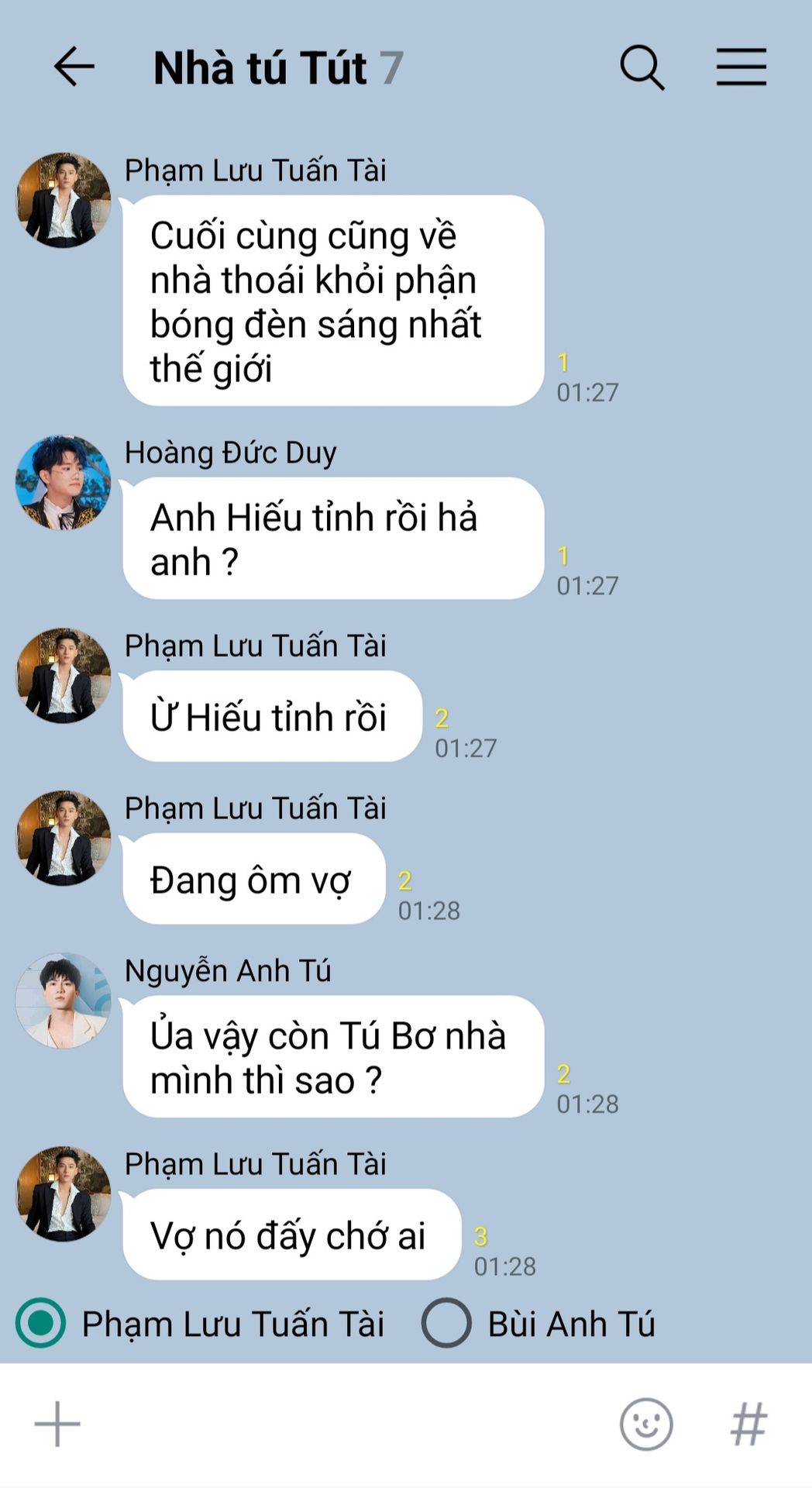Select the Phạm Lưu Tuấn Tài radio option
The image size is (812, 1488).
tap(40, 1323)
